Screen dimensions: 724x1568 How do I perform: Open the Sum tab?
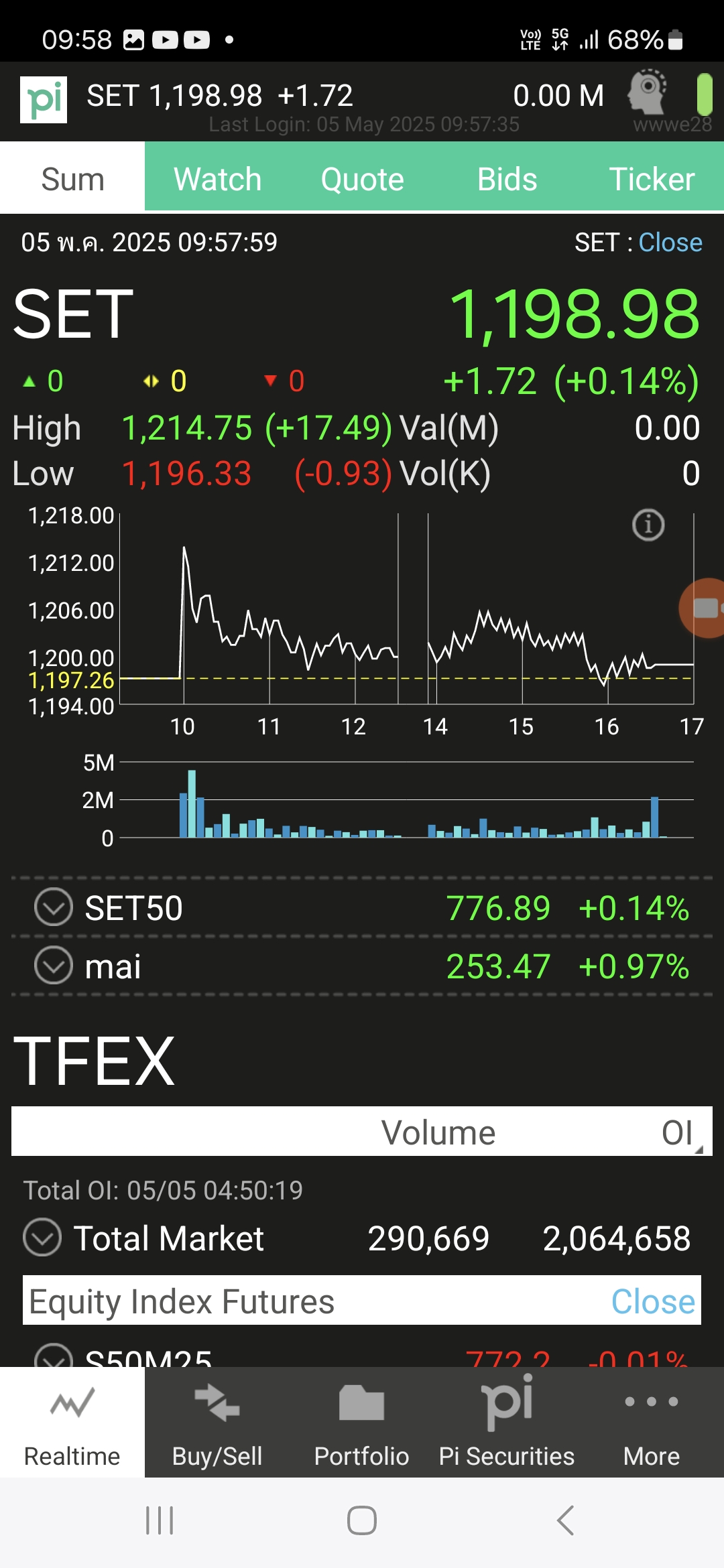[72, 179]
